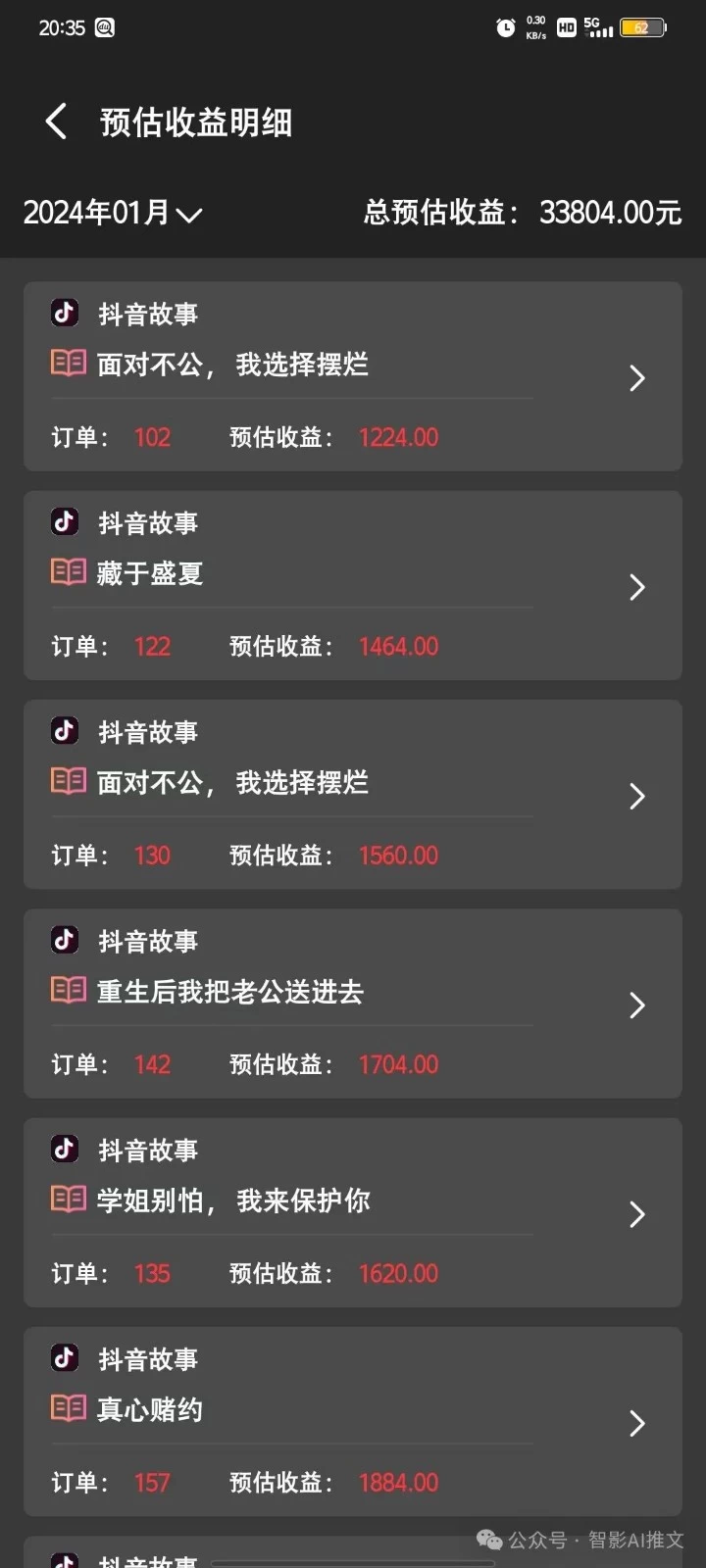Open the 2024年01月 month dropdown

tap(113, 213)
